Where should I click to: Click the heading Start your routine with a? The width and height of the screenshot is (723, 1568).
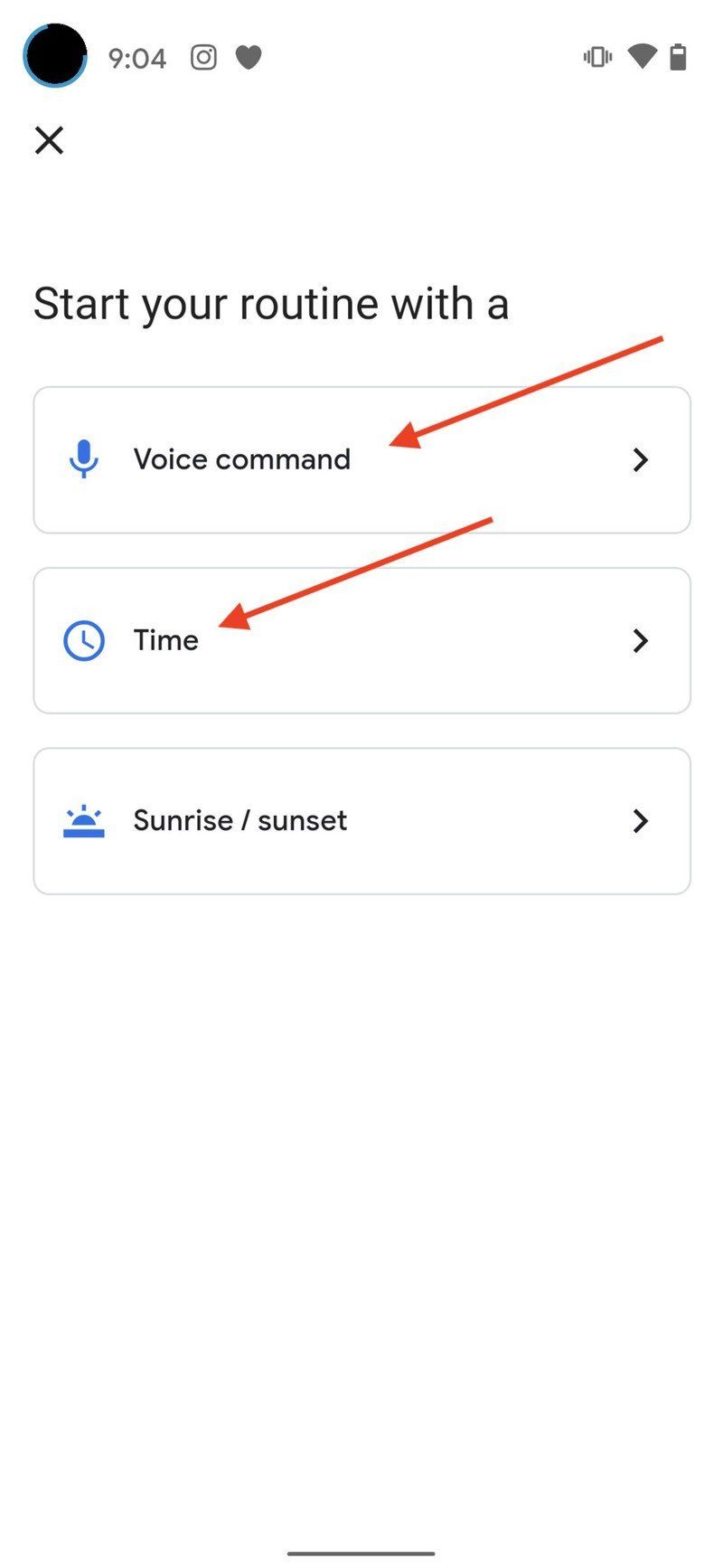coord(271,303)
